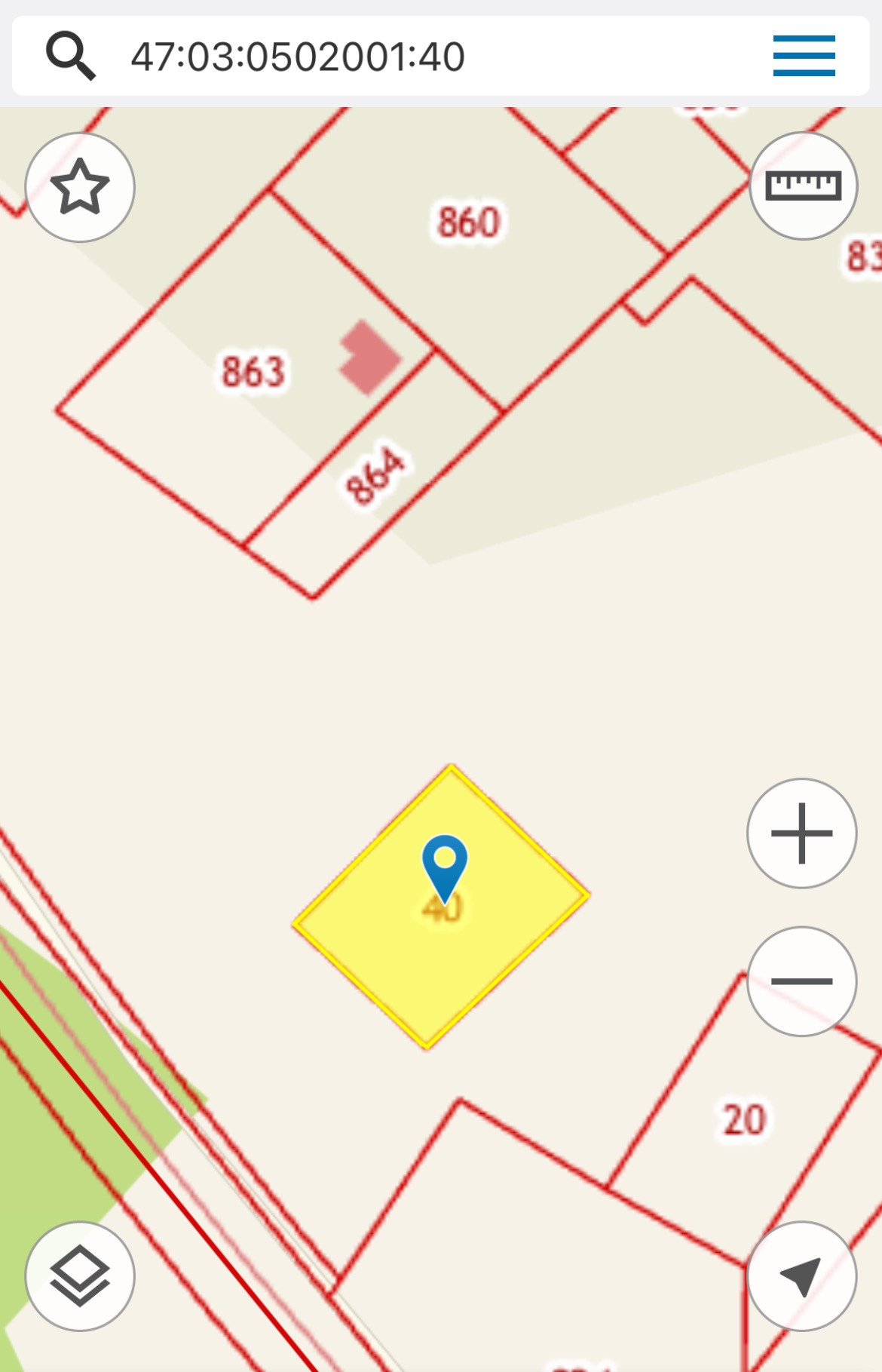Viewport: 882px width, 1372px height.
Task: Edit the cadastral number search field
Action: pos(422,57)
